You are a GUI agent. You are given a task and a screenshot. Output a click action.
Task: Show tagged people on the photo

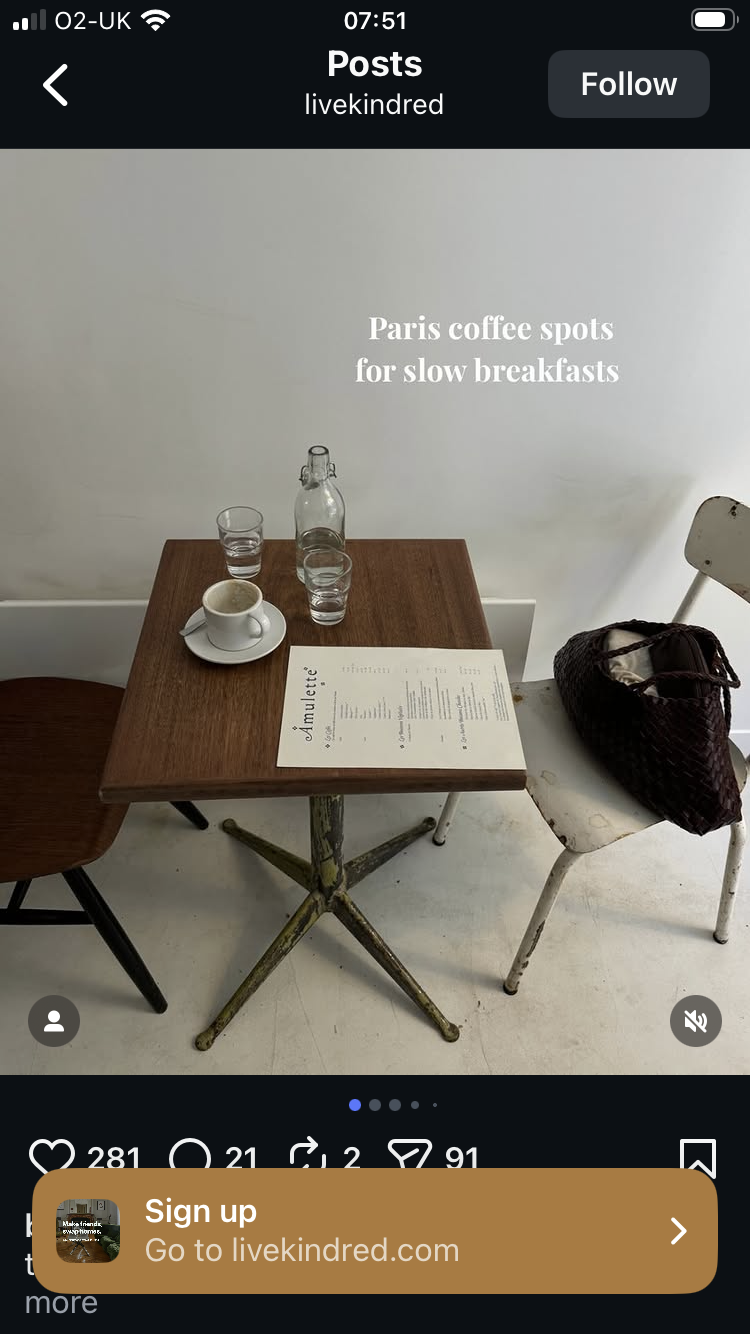pos(54,1021)
